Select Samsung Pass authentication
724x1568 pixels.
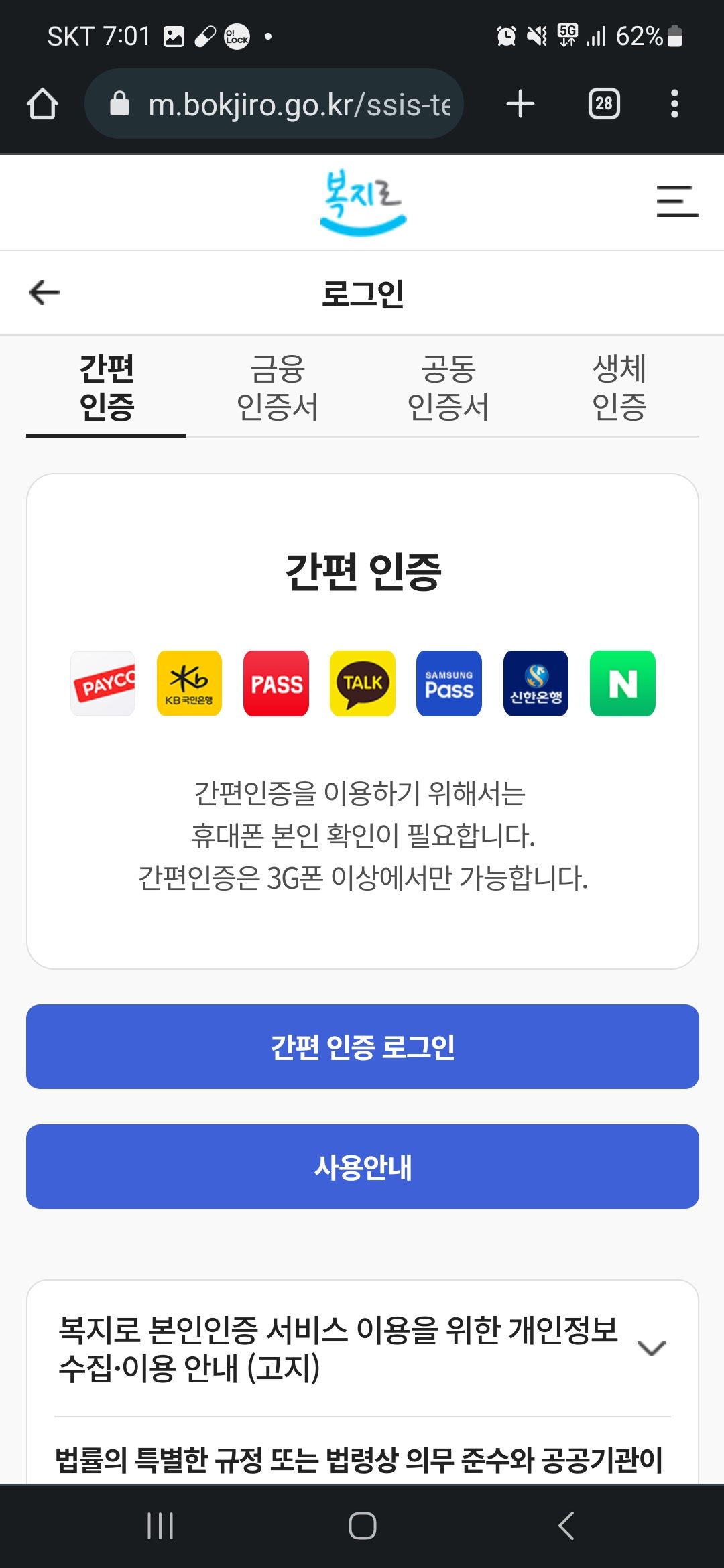click(x=448, y=683)
